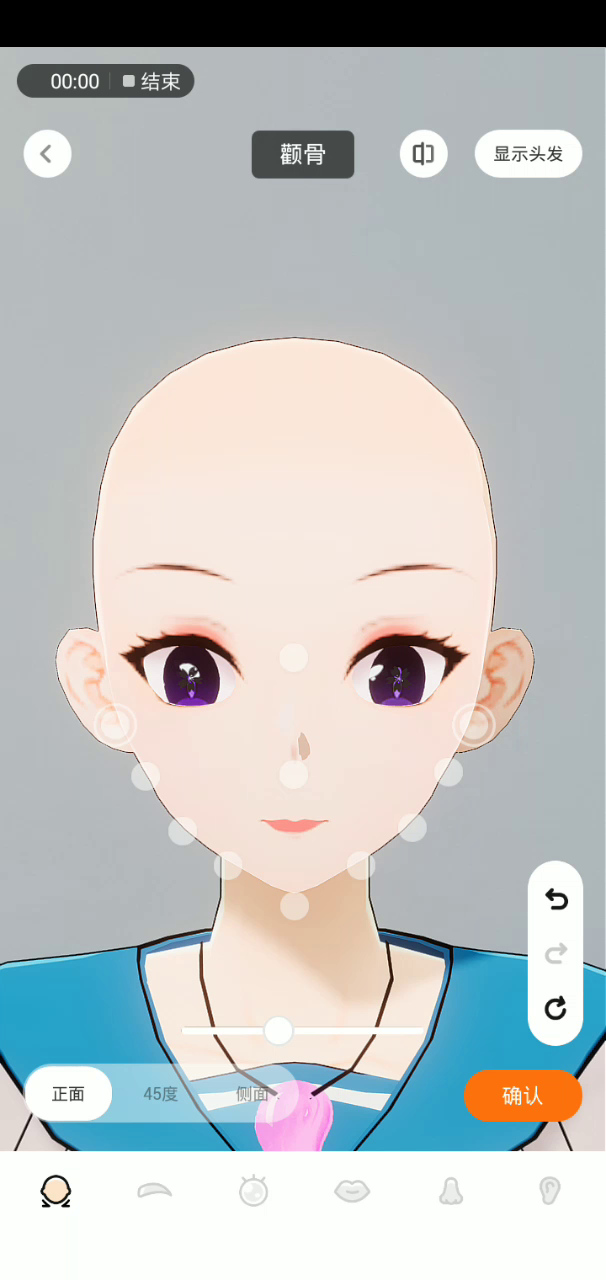
Task: Open the lips category
Action: point(352,1190)
